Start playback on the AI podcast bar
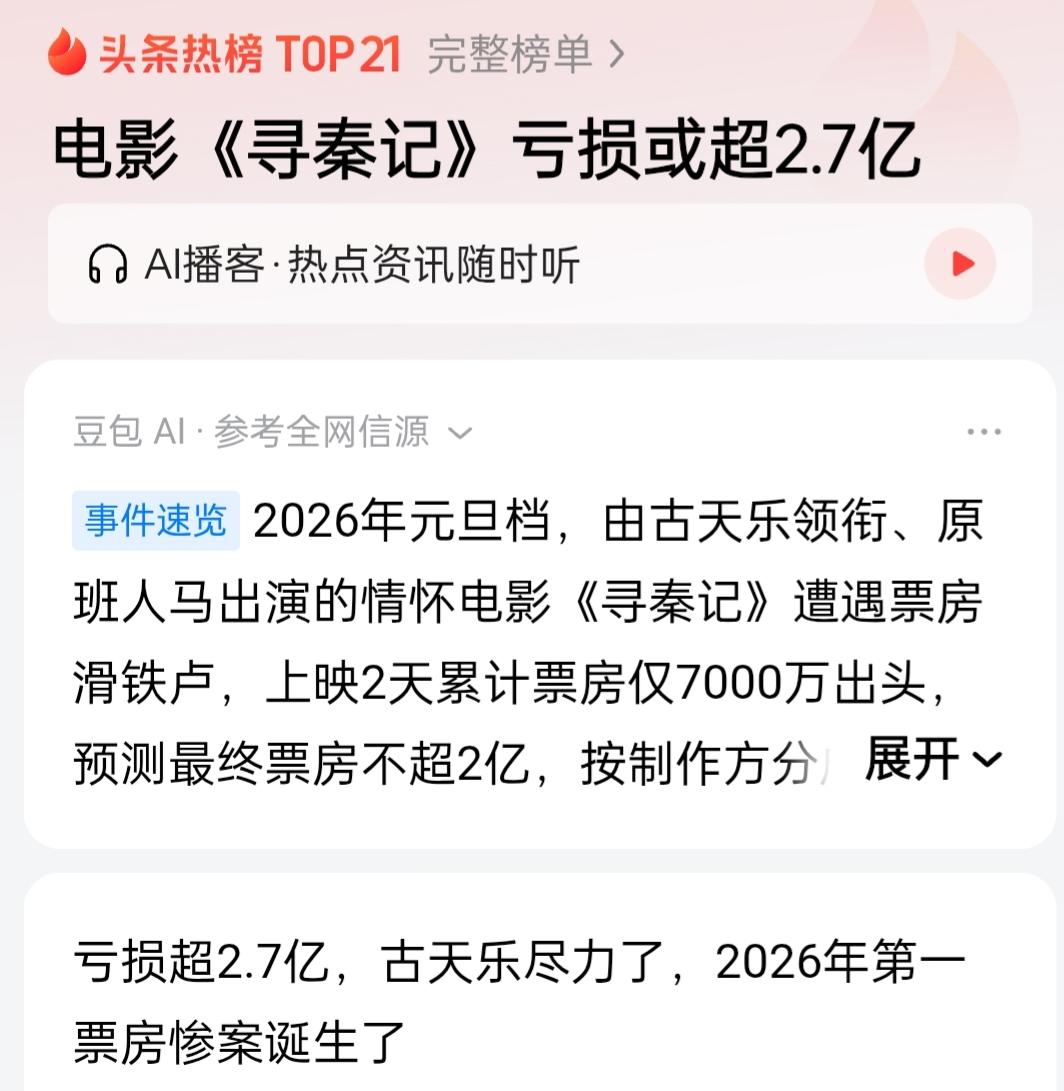 962,263
